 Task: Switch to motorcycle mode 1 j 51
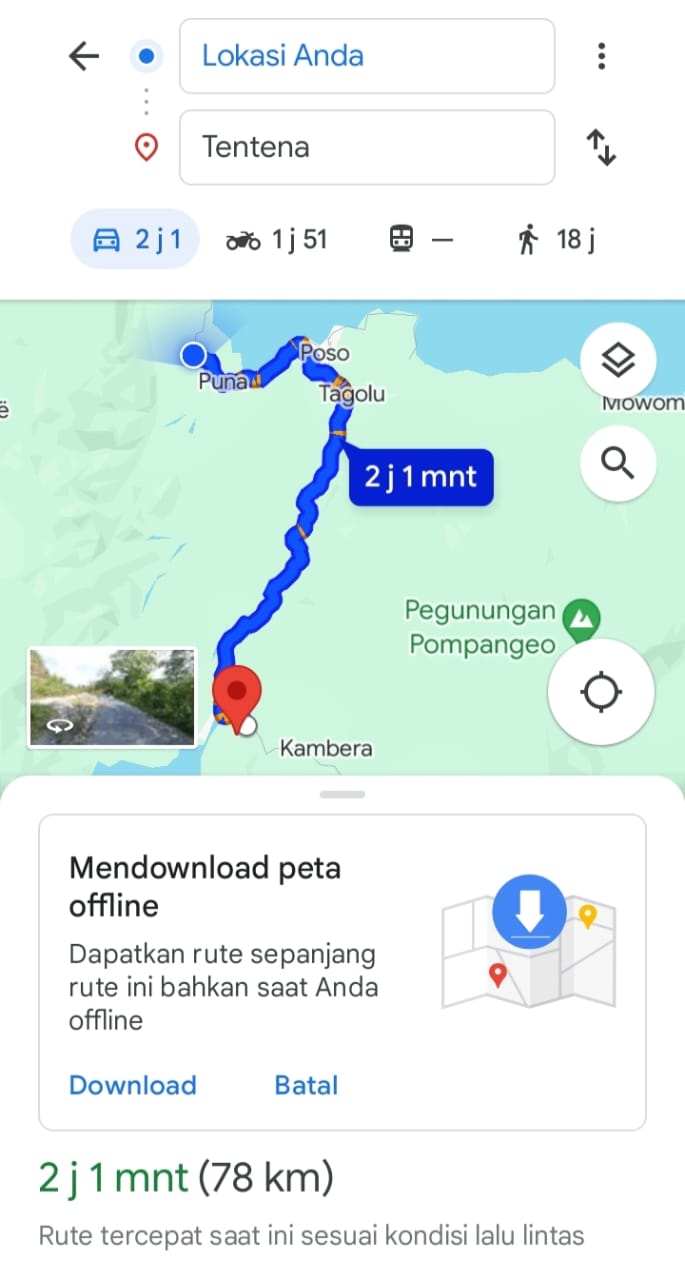point(277,240)
